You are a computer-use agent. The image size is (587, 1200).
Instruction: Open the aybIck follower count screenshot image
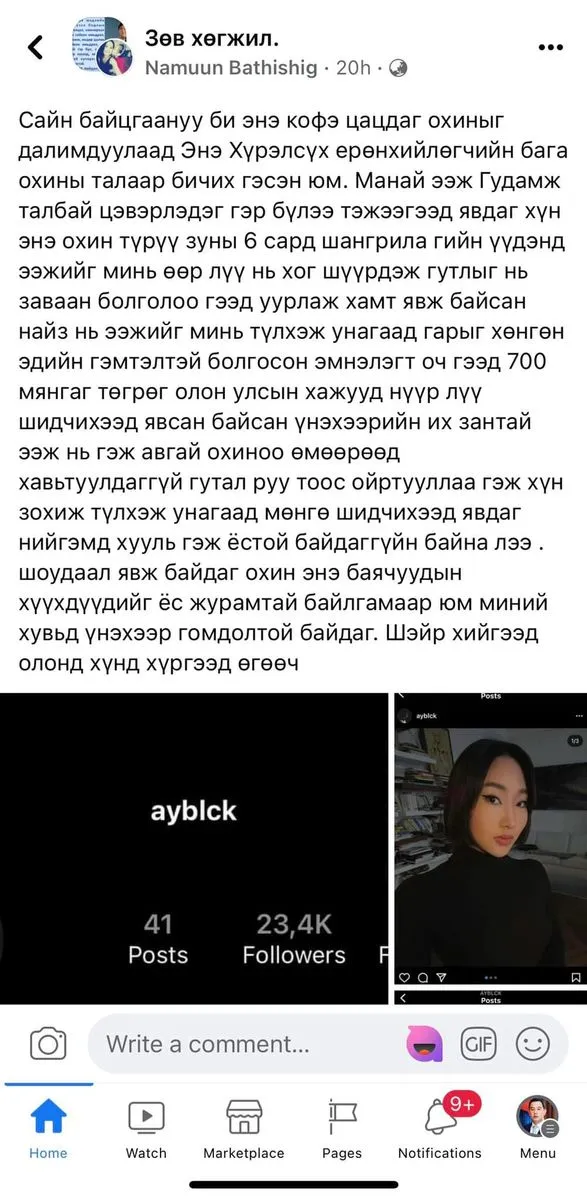tap(192, 847)
